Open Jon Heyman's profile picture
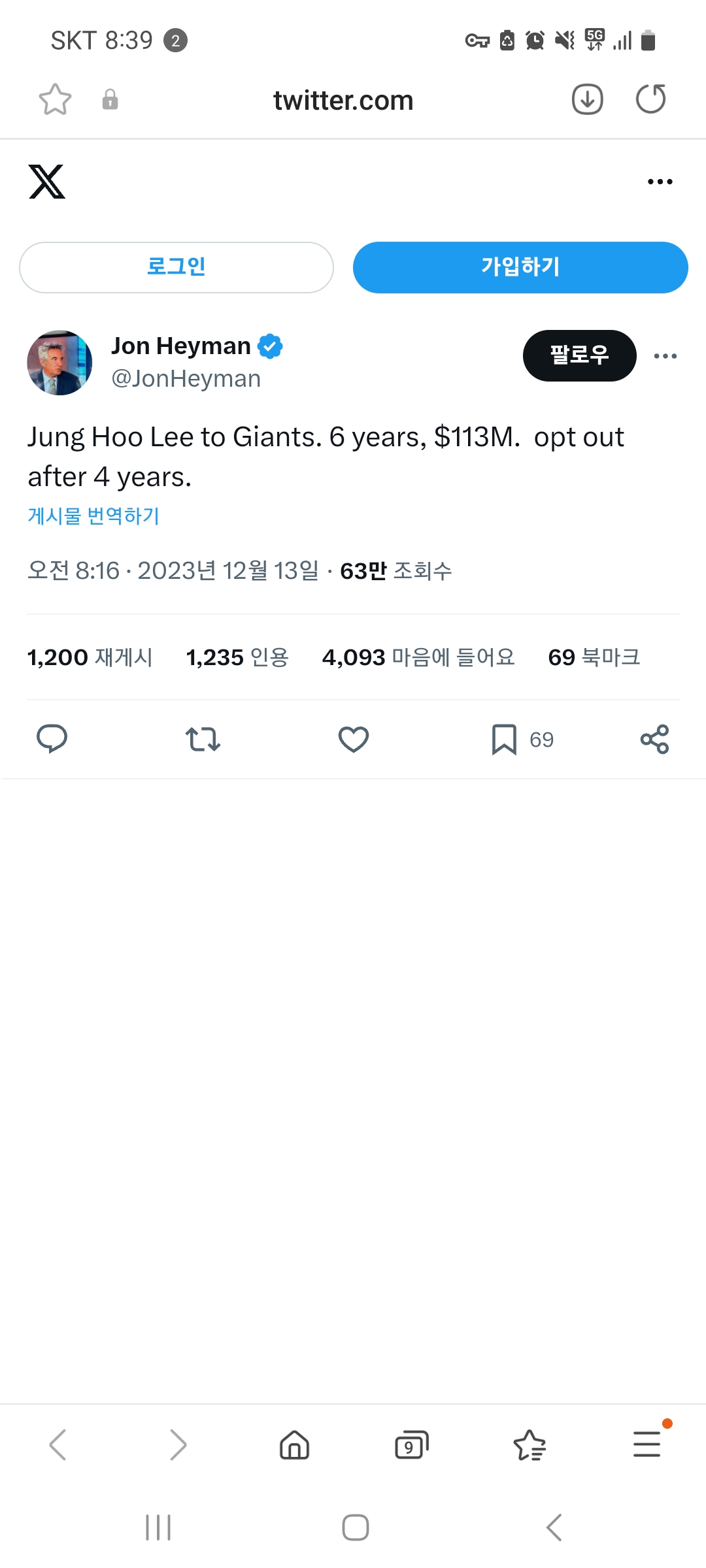The image size is (706, 1568). pyautogui.click(x=59, y=363)
